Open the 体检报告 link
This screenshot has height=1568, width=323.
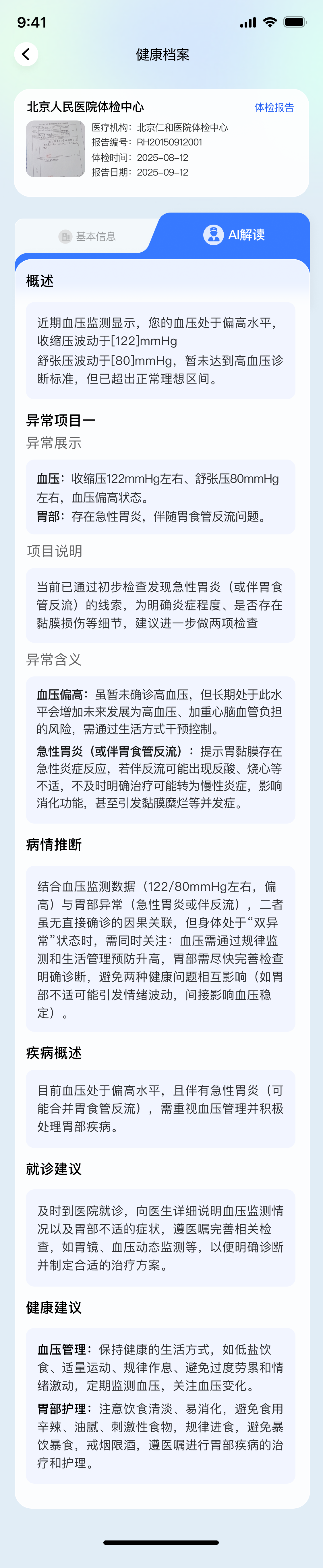[274, 107]
